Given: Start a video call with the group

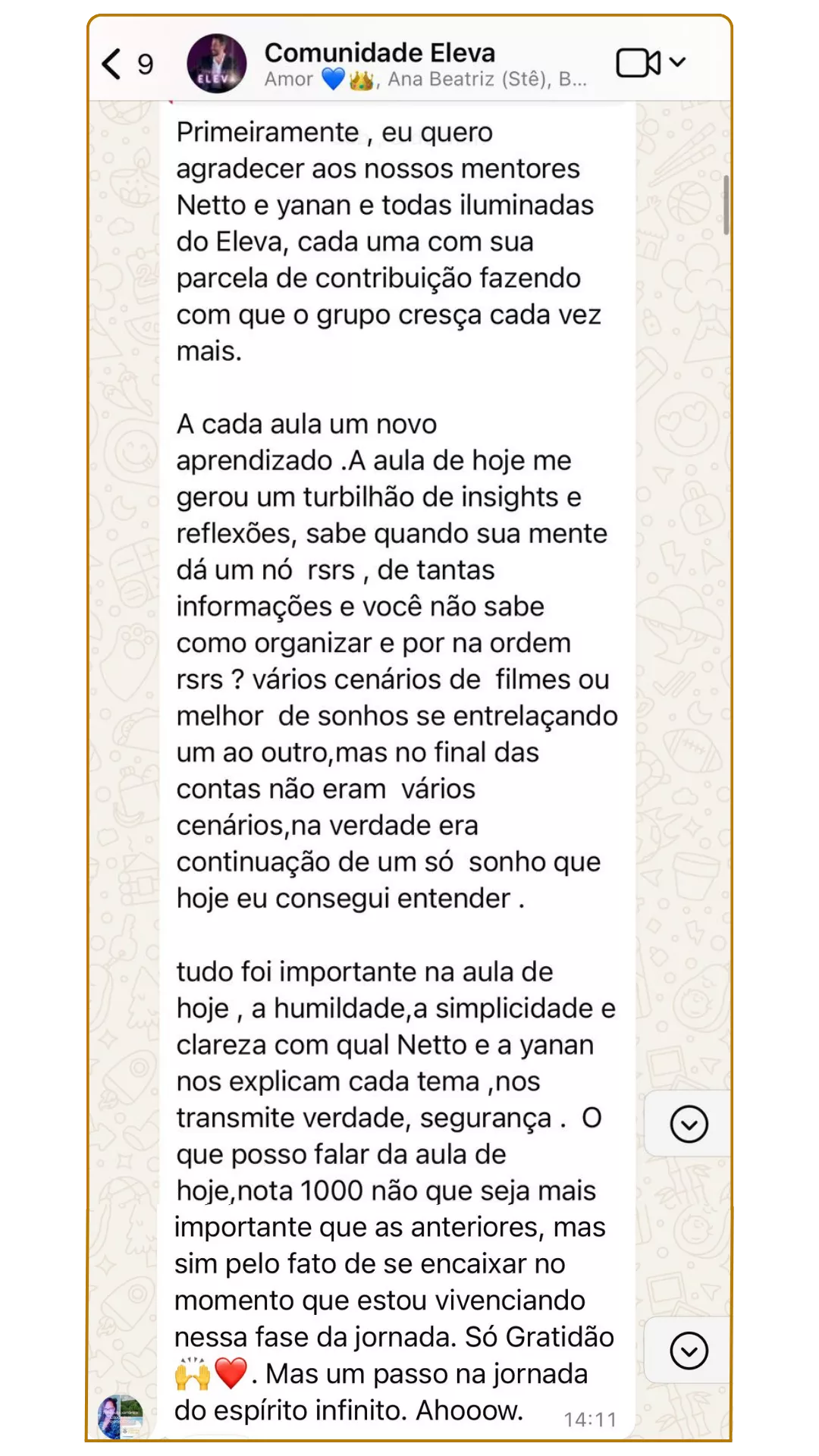Looking at the screenshot, I should tap(639, 63).
